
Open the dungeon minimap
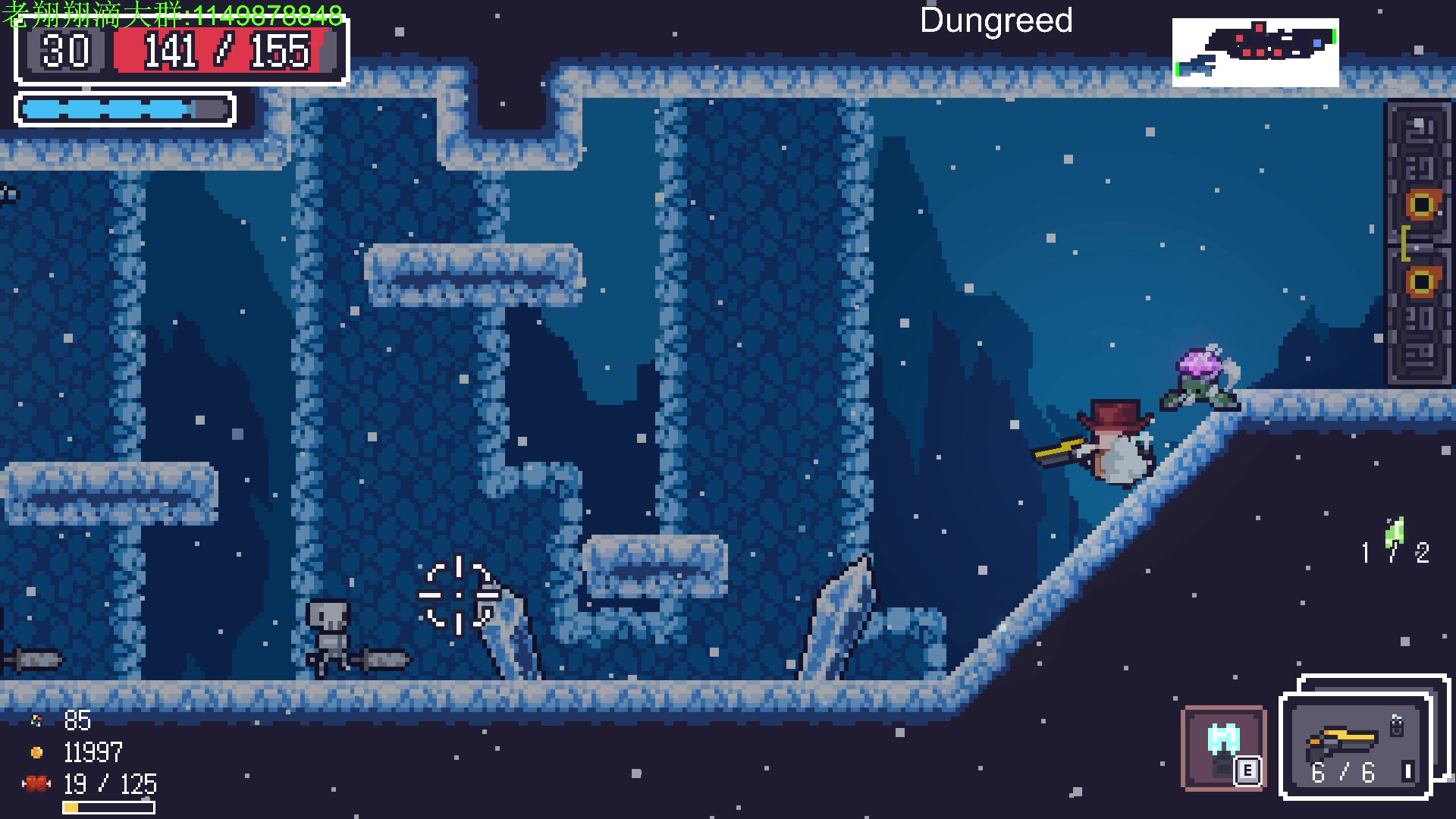[1255, 52]
